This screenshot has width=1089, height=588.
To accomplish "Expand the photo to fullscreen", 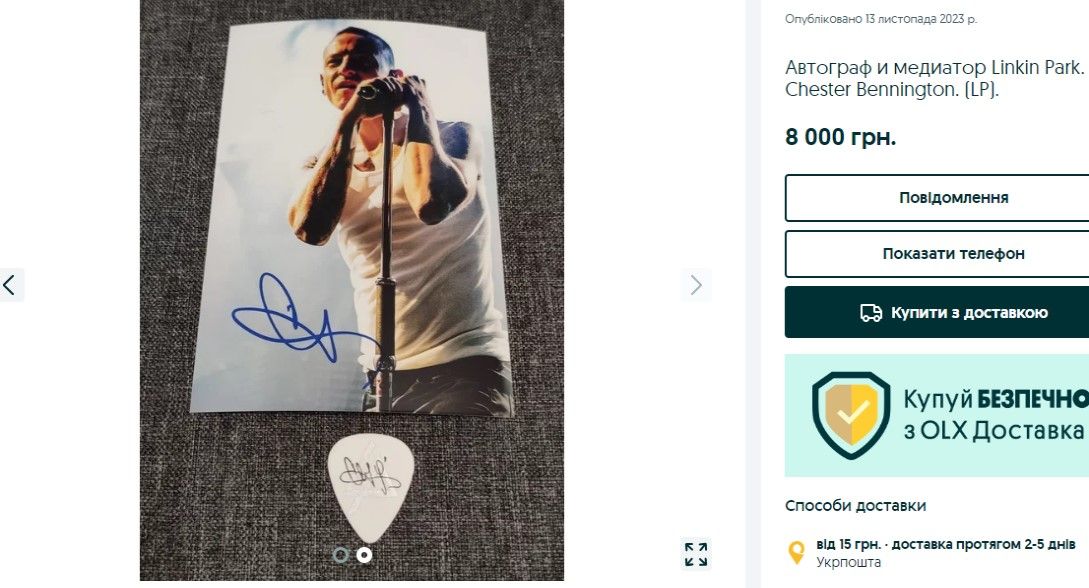I will 696,554.
